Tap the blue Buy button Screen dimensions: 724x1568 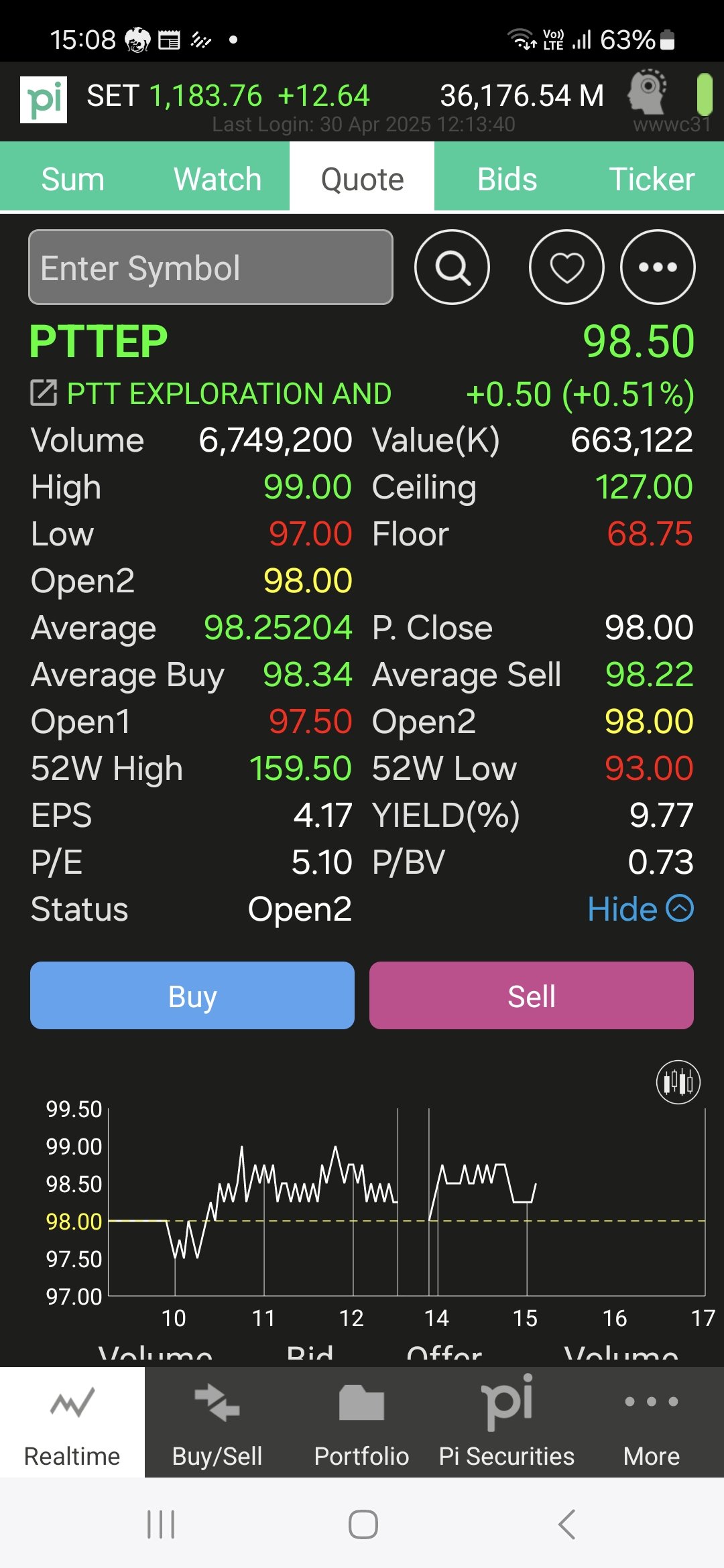tap(192, 996)
